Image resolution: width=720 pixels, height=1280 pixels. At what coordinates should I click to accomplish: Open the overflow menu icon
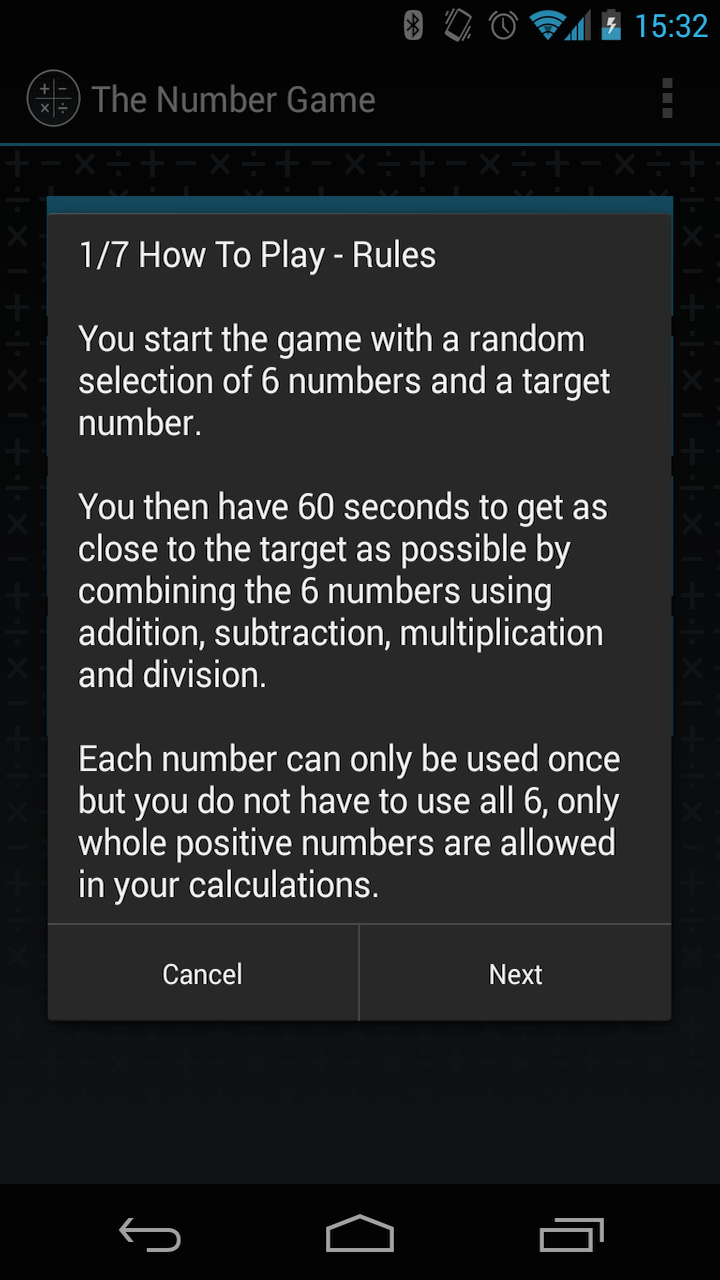[667, 98]
